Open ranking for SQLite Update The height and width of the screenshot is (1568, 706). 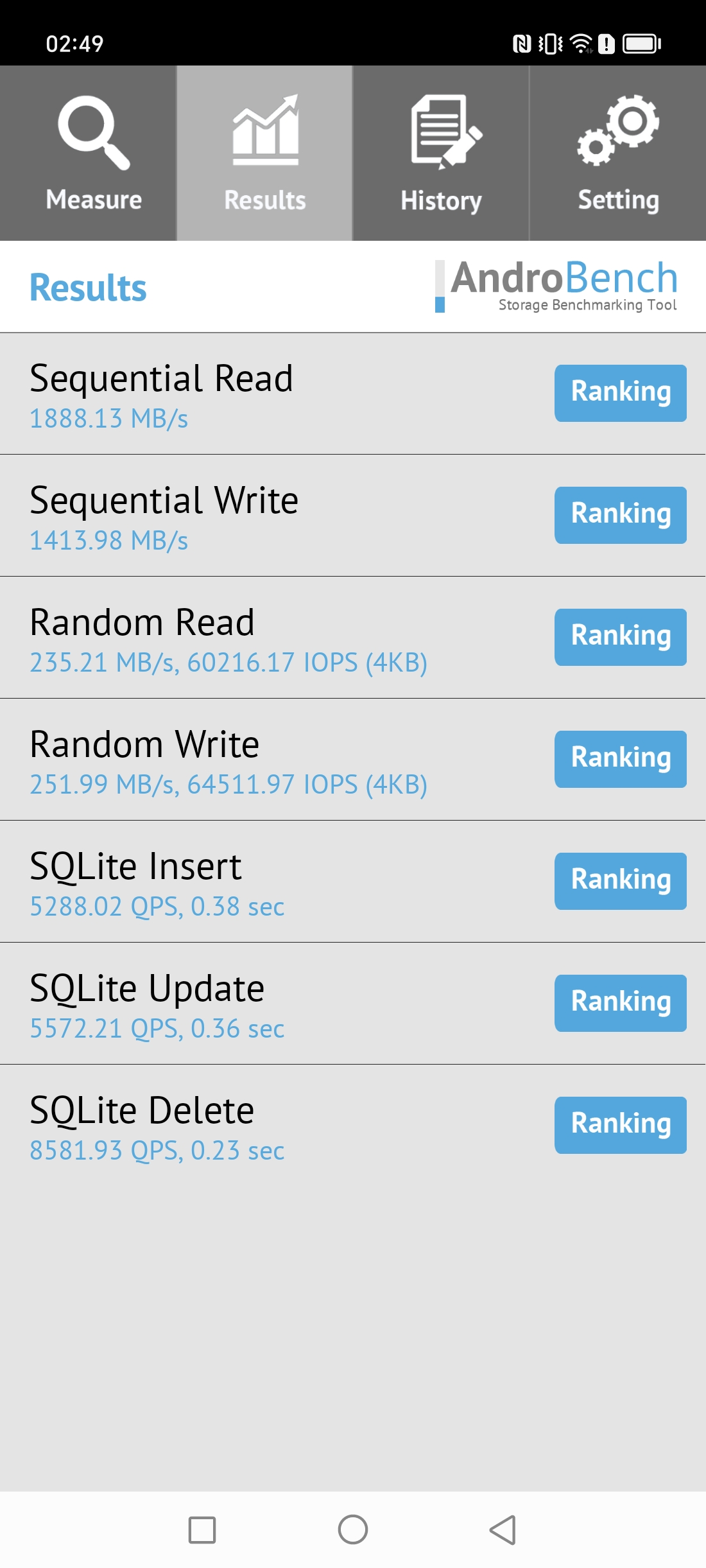(620, 1003)
